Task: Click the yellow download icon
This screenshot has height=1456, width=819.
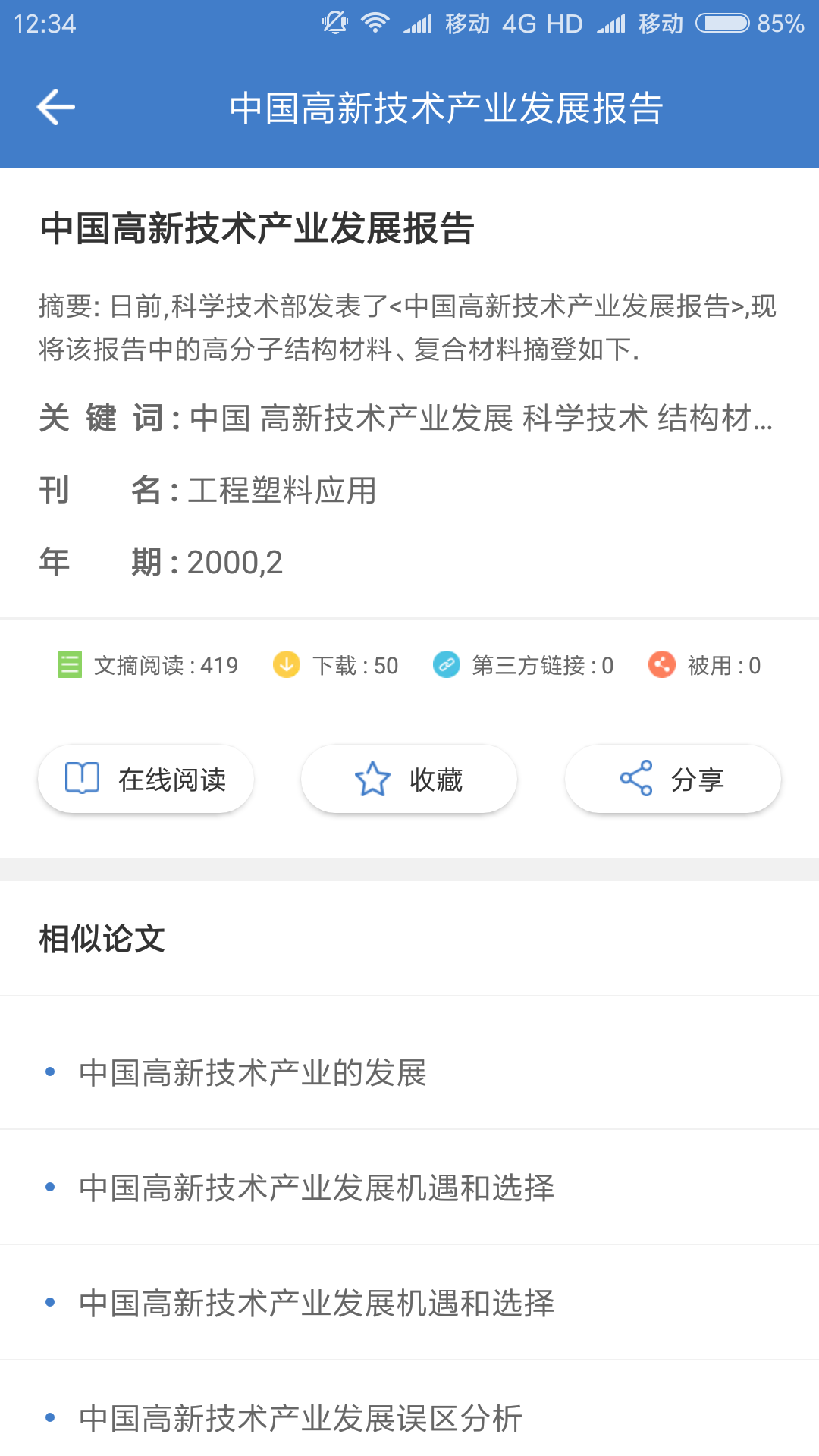Action: pos(287,665)
